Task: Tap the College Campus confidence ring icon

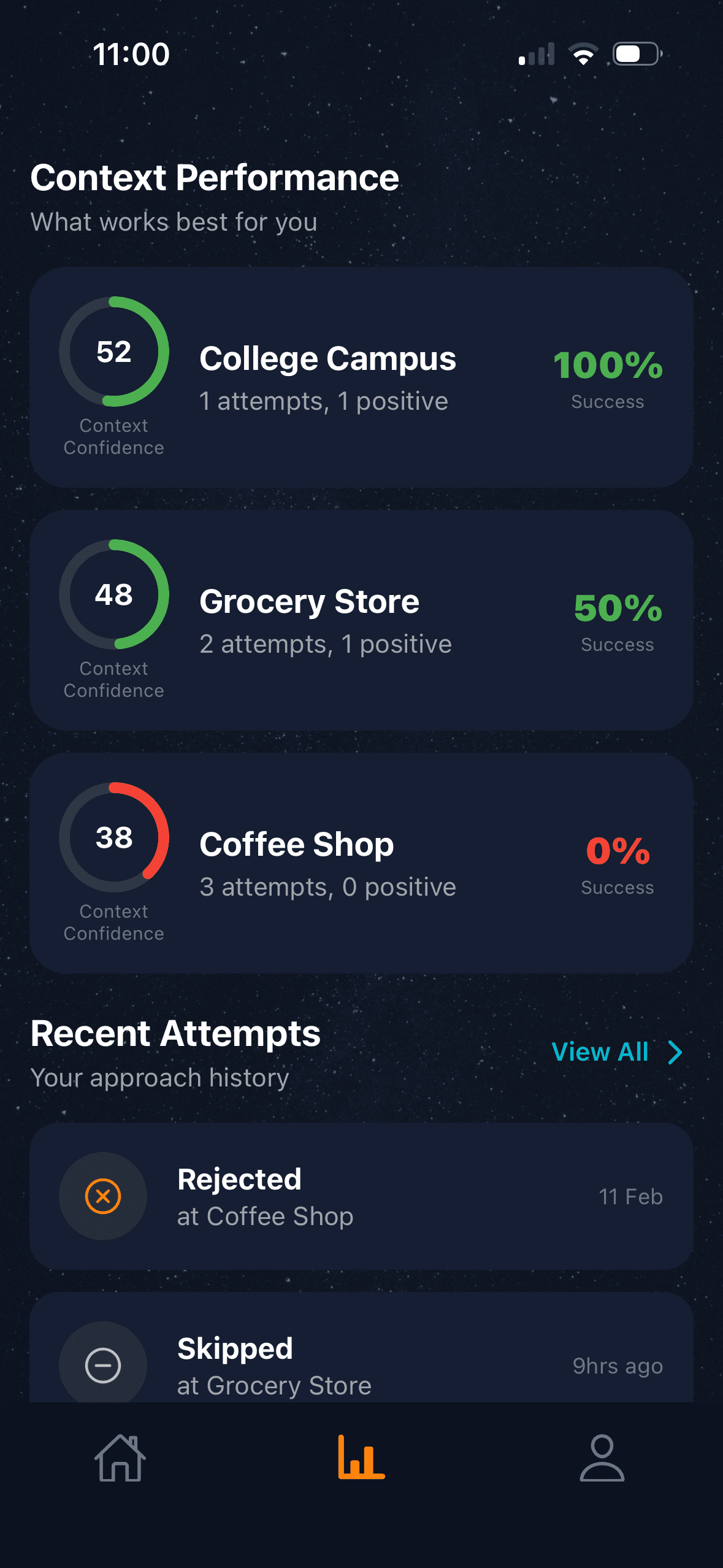Action: 113,353
